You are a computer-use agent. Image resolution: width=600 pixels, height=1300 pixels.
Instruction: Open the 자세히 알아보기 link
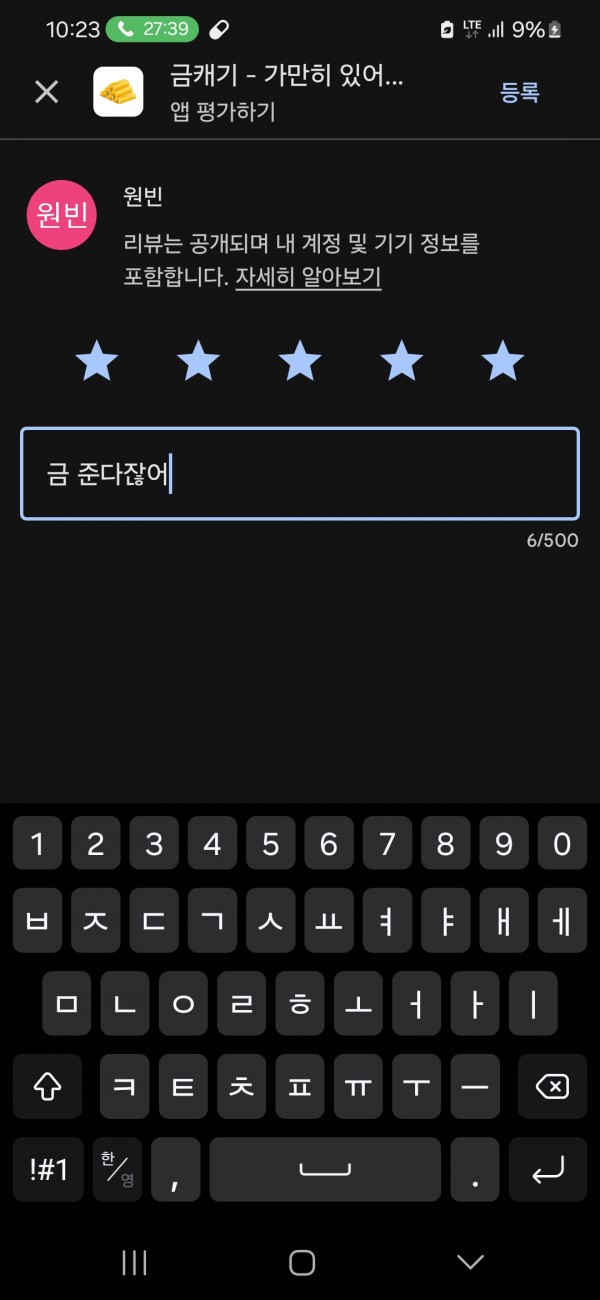pyautogui.click(x=308, y=277)
